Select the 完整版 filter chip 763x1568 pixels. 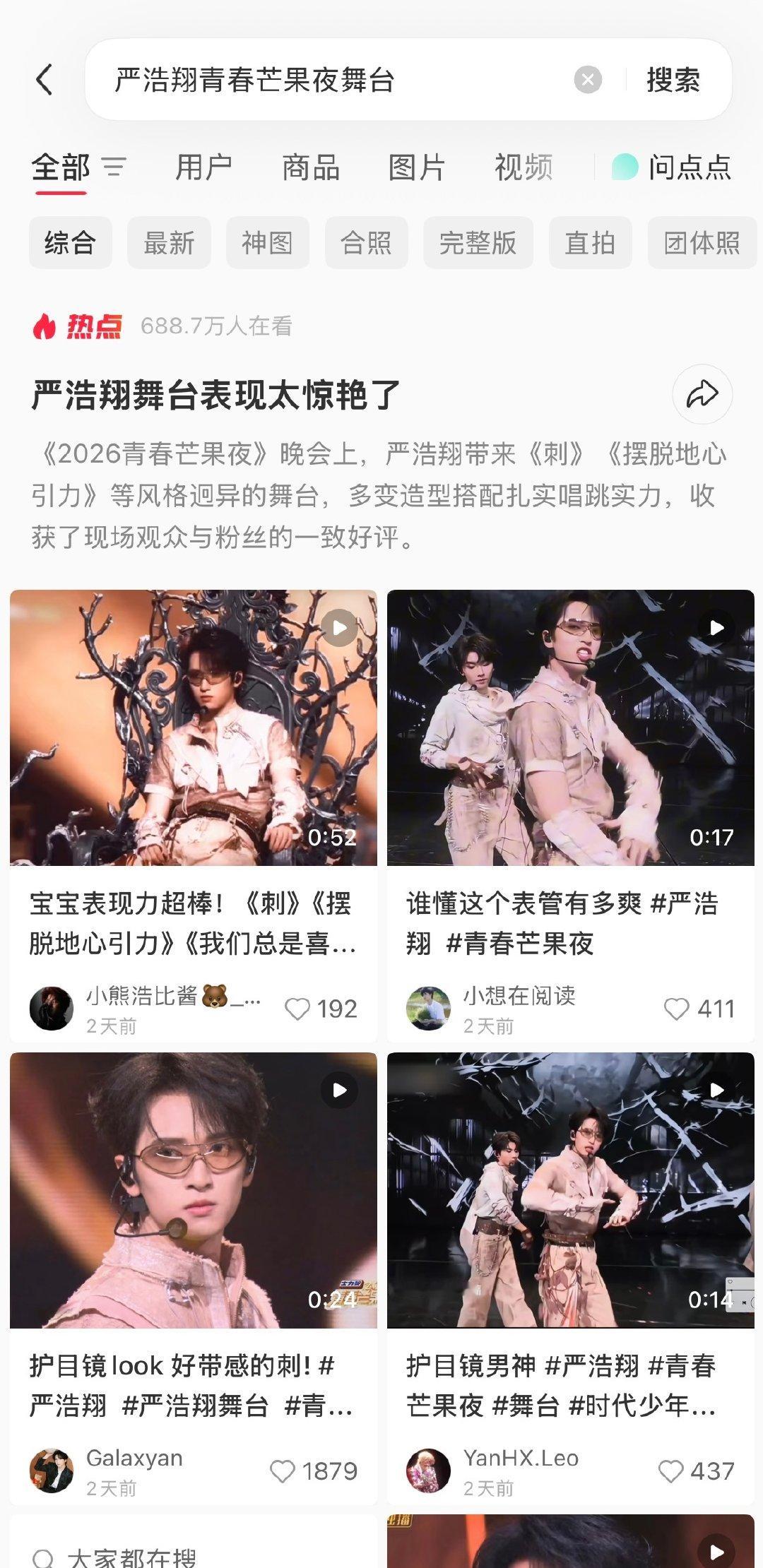pyautogui.click(x=478, y=243)
